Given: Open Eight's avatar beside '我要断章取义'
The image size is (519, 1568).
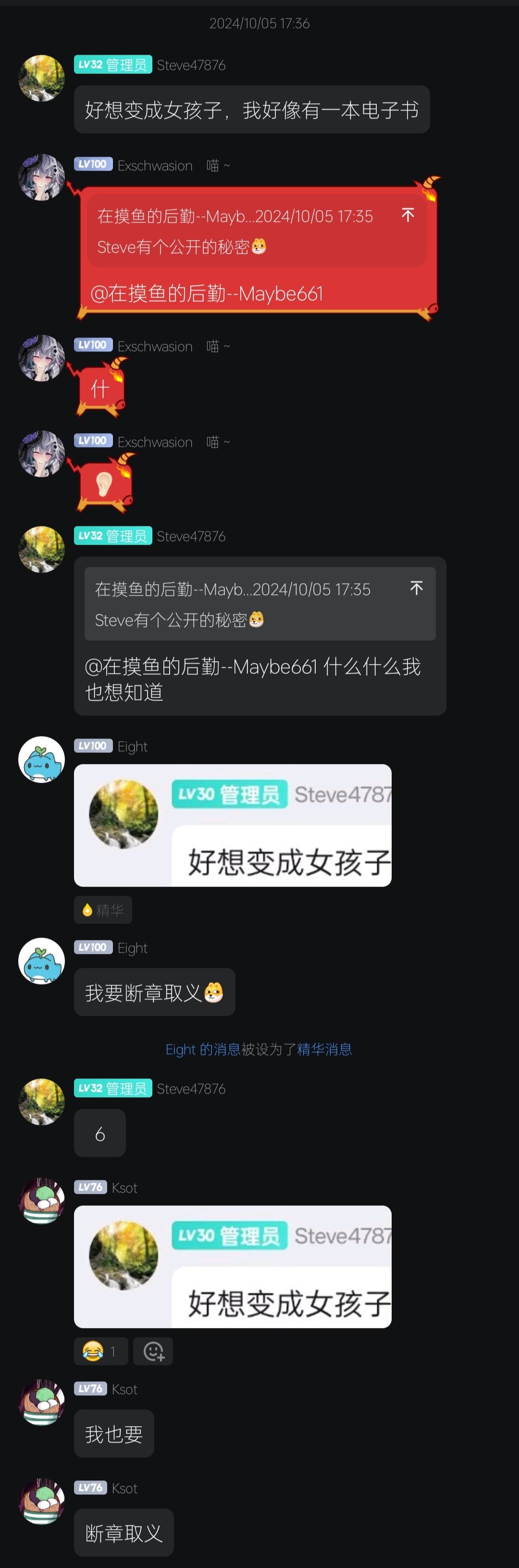Looking at the screenshot, I should [x=41, y=961].
